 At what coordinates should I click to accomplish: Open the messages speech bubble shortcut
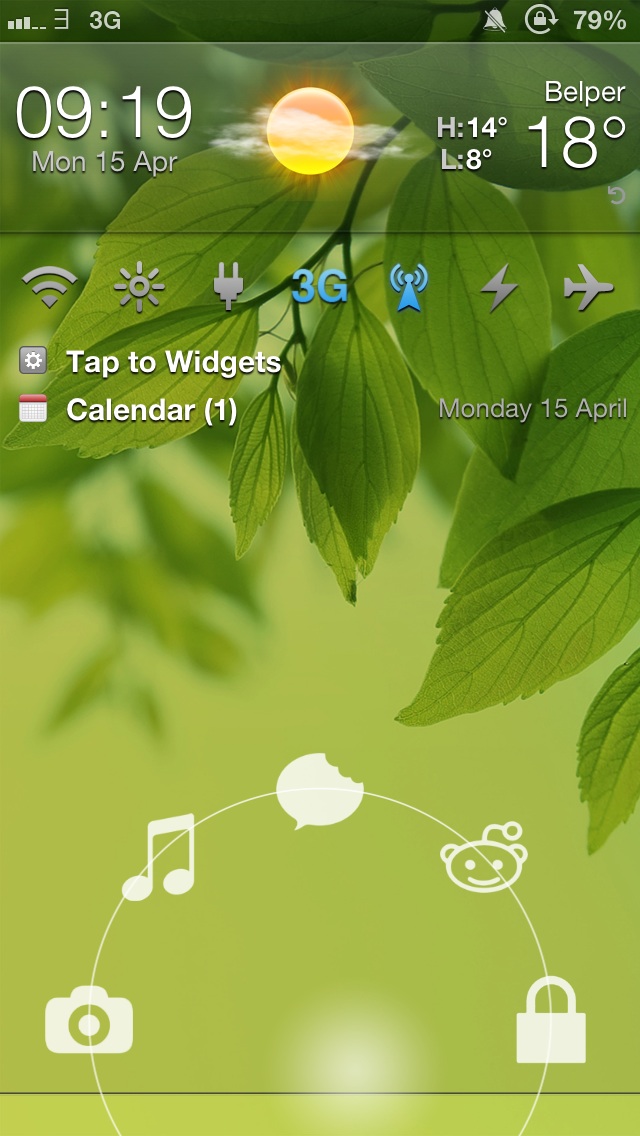pos(320,790)
